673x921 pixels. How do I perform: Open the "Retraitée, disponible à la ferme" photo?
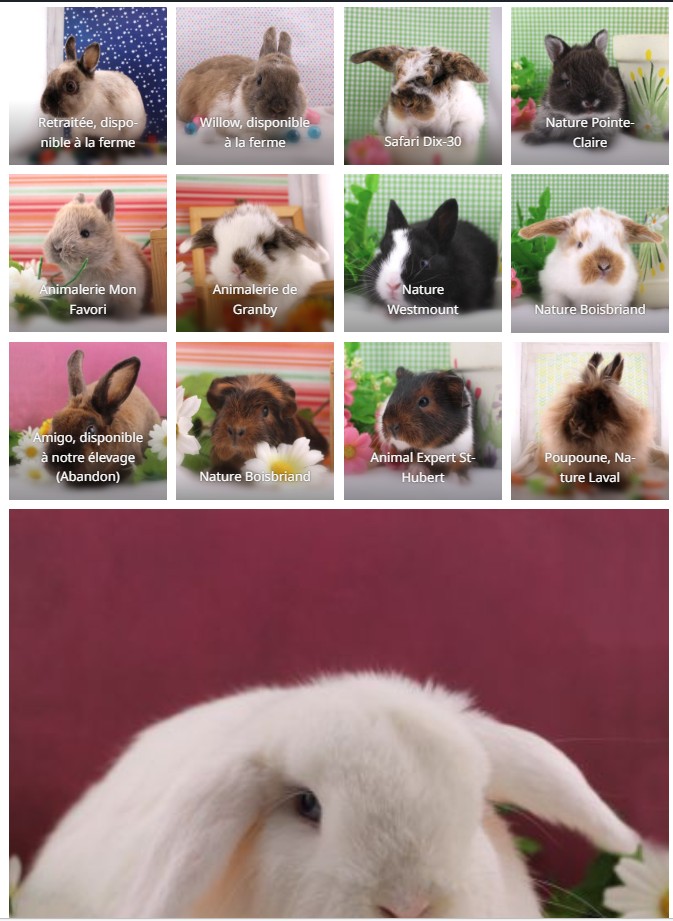click(x=88, y=86)
